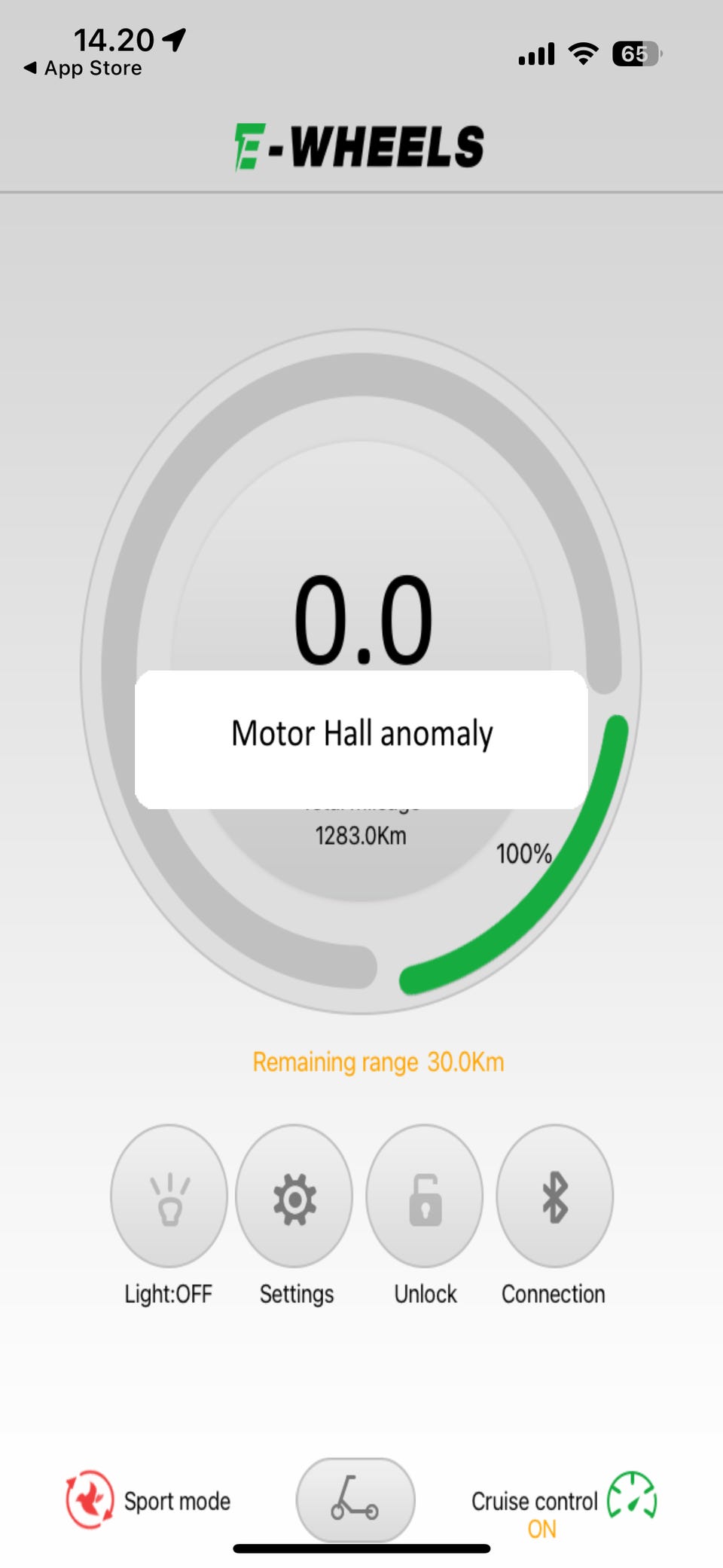The image size is (723, 1568).
Task: Turn on the scooter light
Action: pos(169,1196)
